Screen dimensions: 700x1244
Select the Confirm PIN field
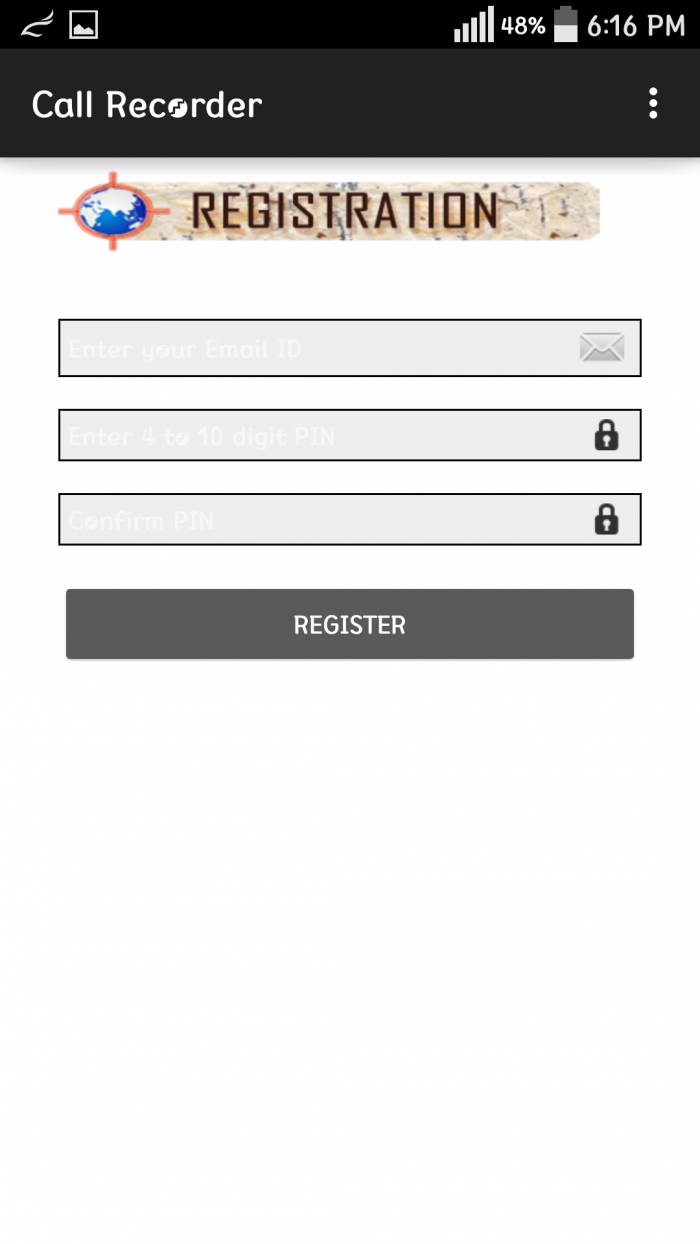(x=320, y=520)
